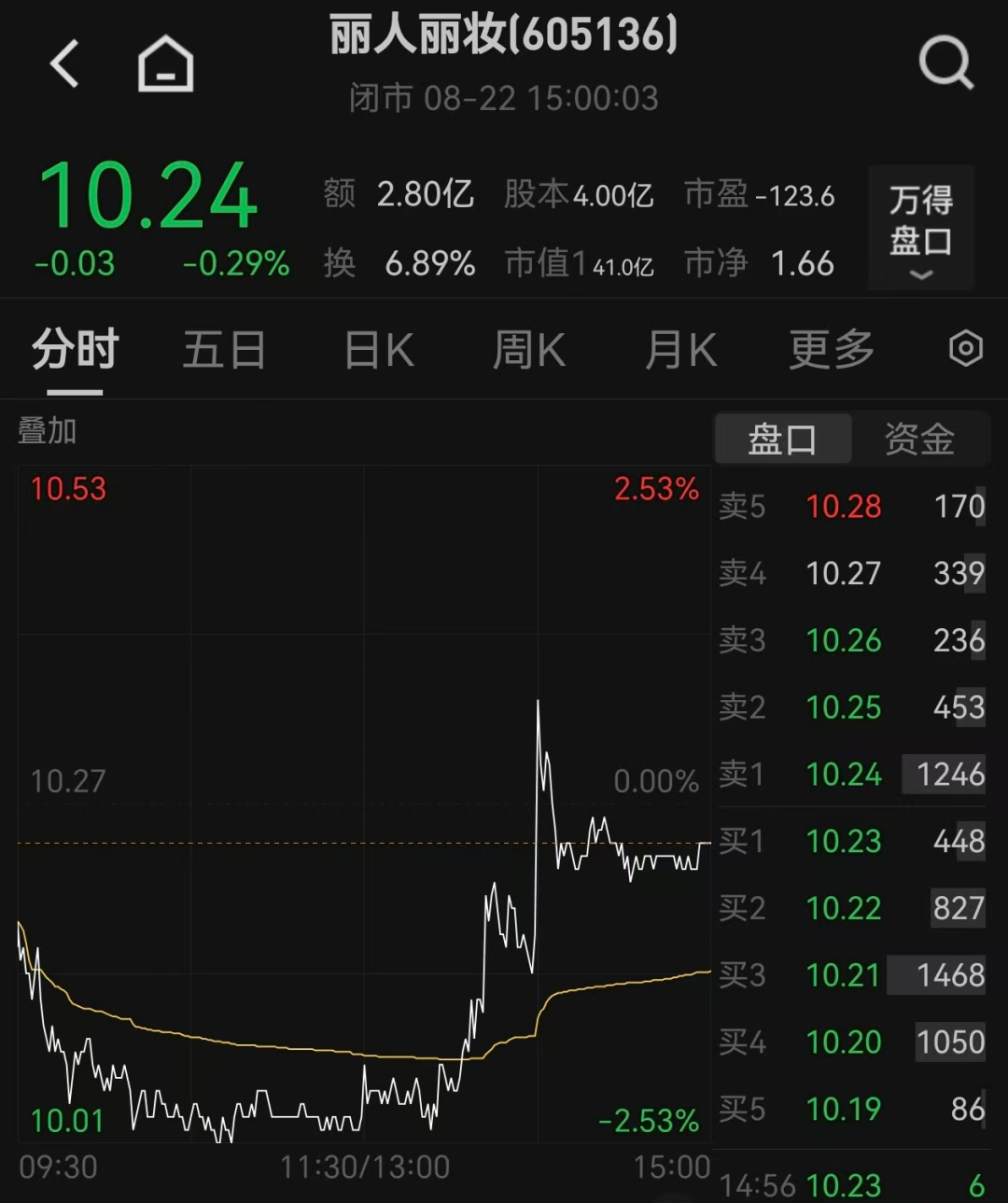
Task: Select the 日K chart tab
Action: coord(379,351)
